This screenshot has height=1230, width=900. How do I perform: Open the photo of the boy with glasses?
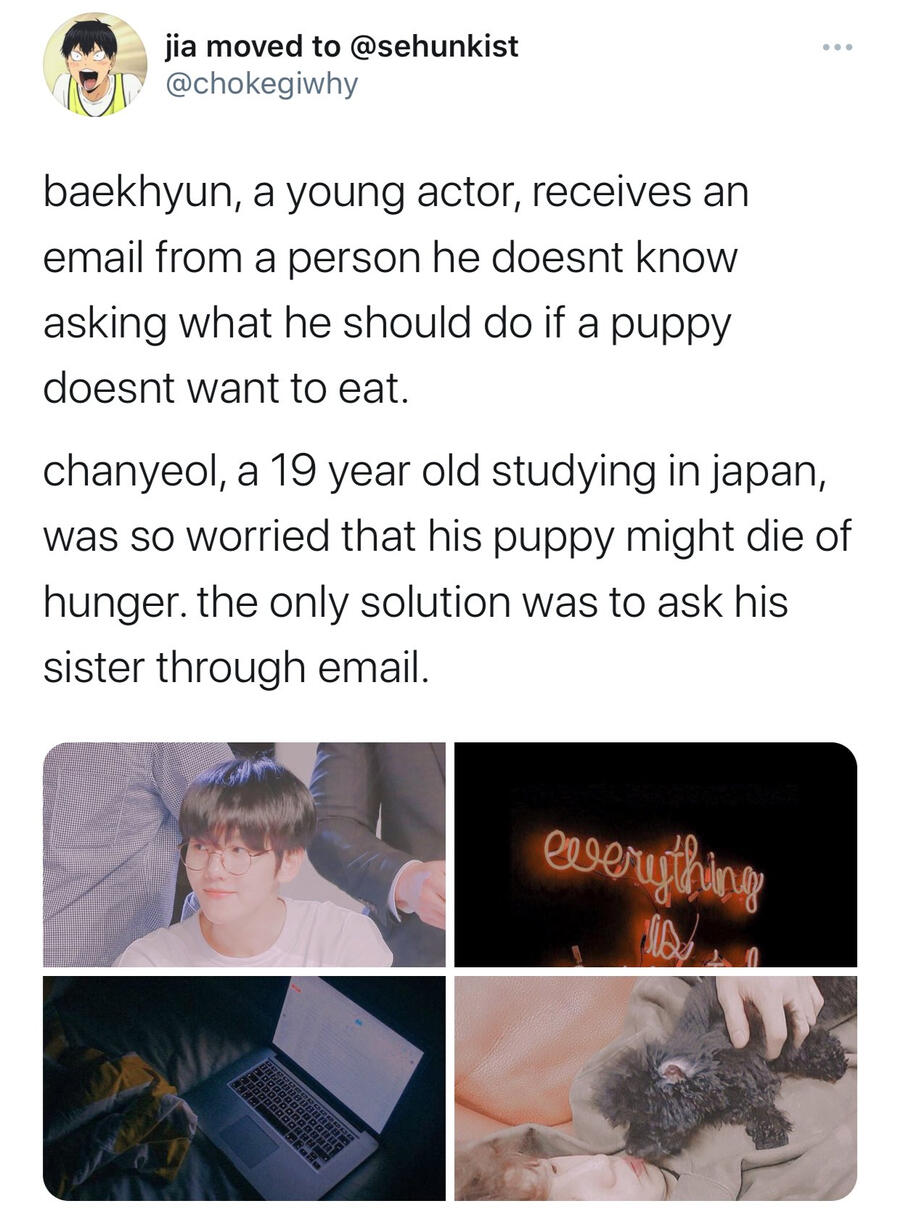(244, 854)
